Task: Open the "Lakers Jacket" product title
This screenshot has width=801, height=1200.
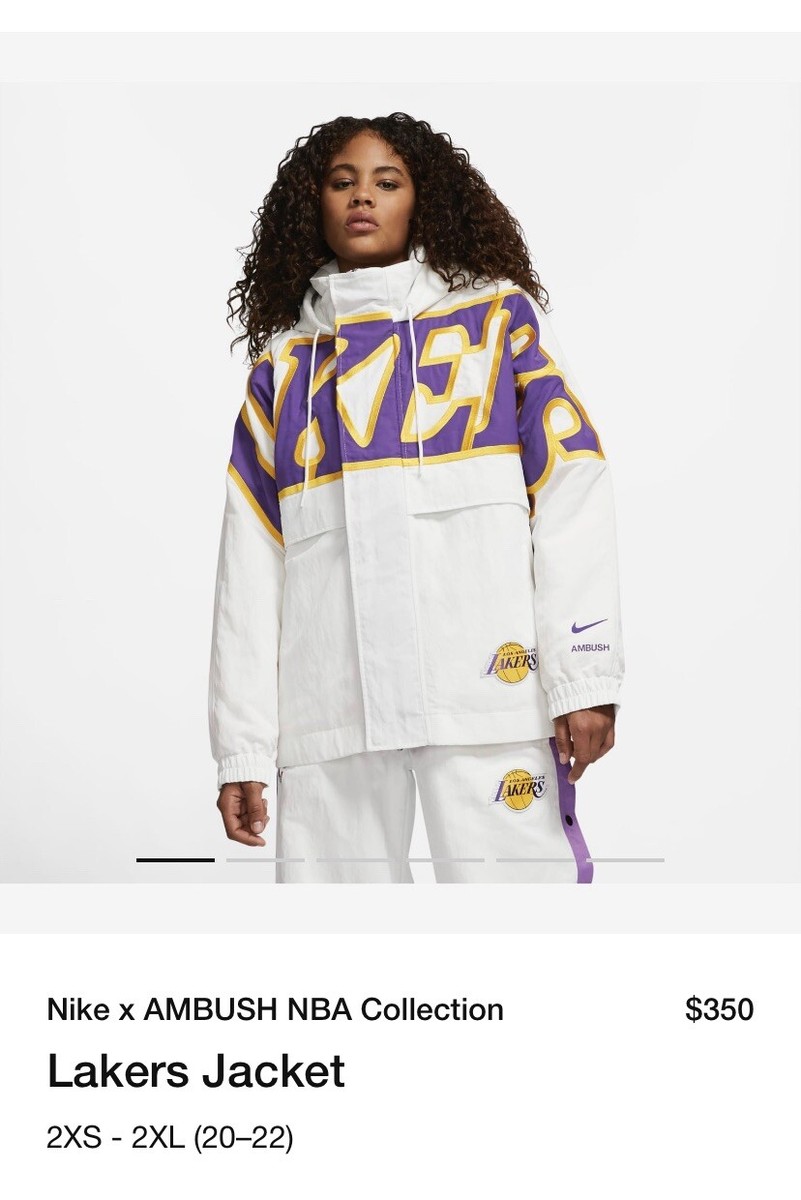Action: (x=196, y=1070)
